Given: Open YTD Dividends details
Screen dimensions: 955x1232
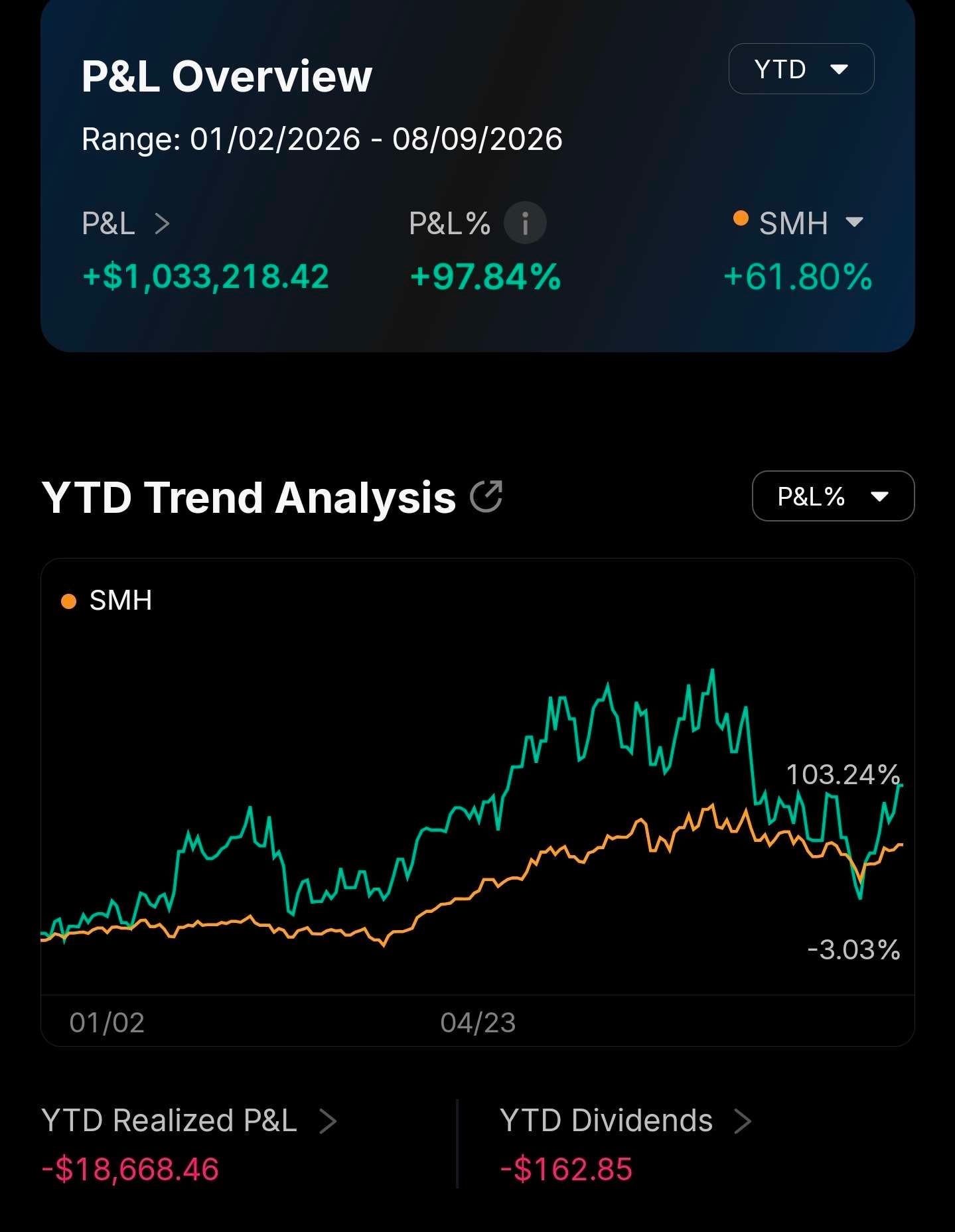Looking at the screenshot, I should pyautogui.click(x=626, y=1121).
